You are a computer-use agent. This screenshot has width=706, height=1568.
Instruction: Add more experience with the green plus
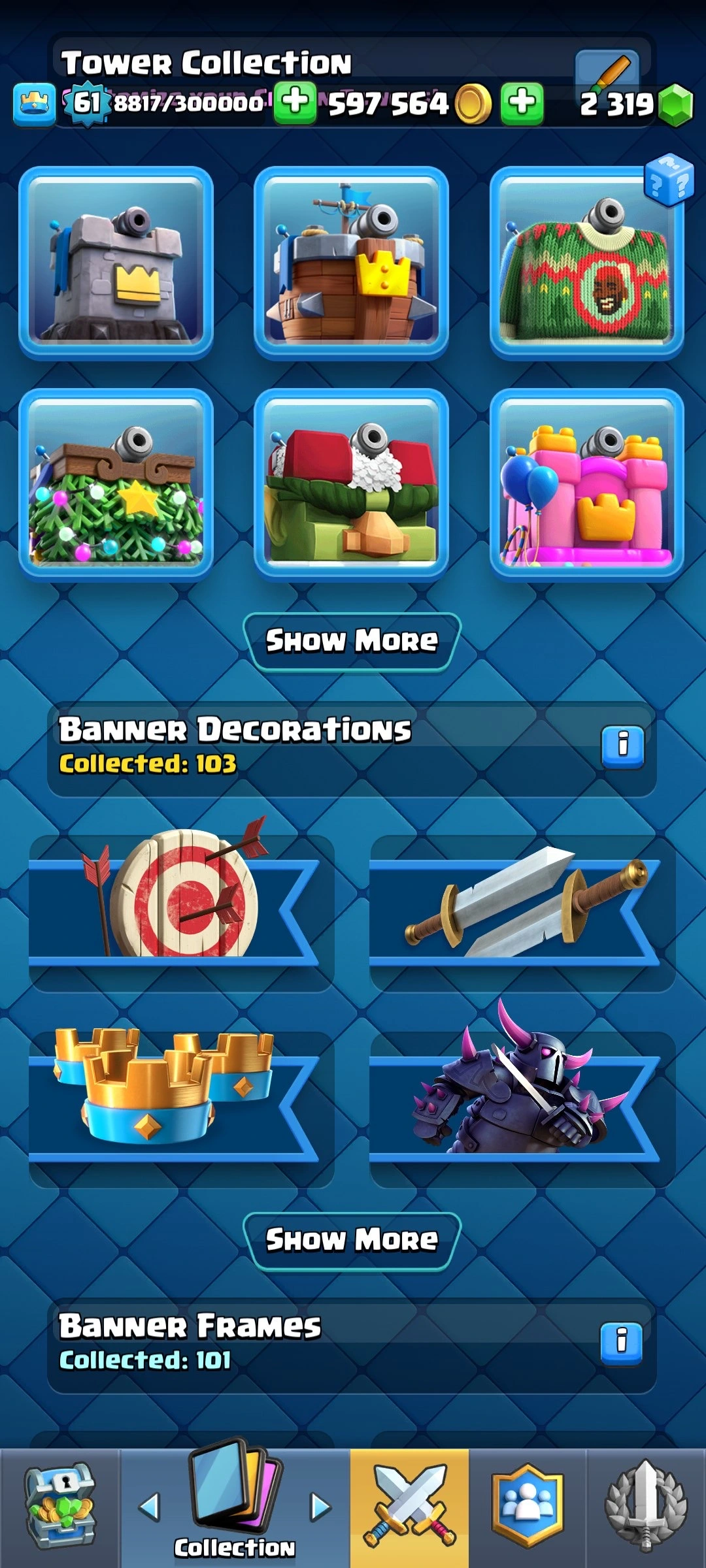click(295, 103)
